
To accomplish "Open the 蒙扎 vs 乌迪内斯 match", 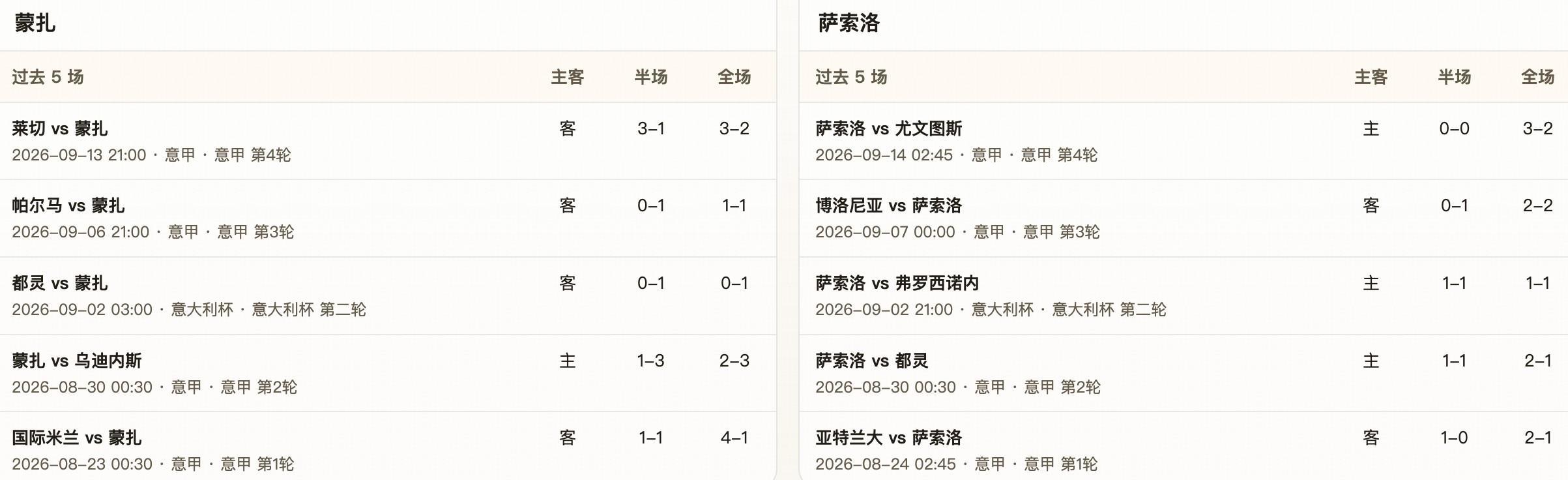I will tap(388, 373).
